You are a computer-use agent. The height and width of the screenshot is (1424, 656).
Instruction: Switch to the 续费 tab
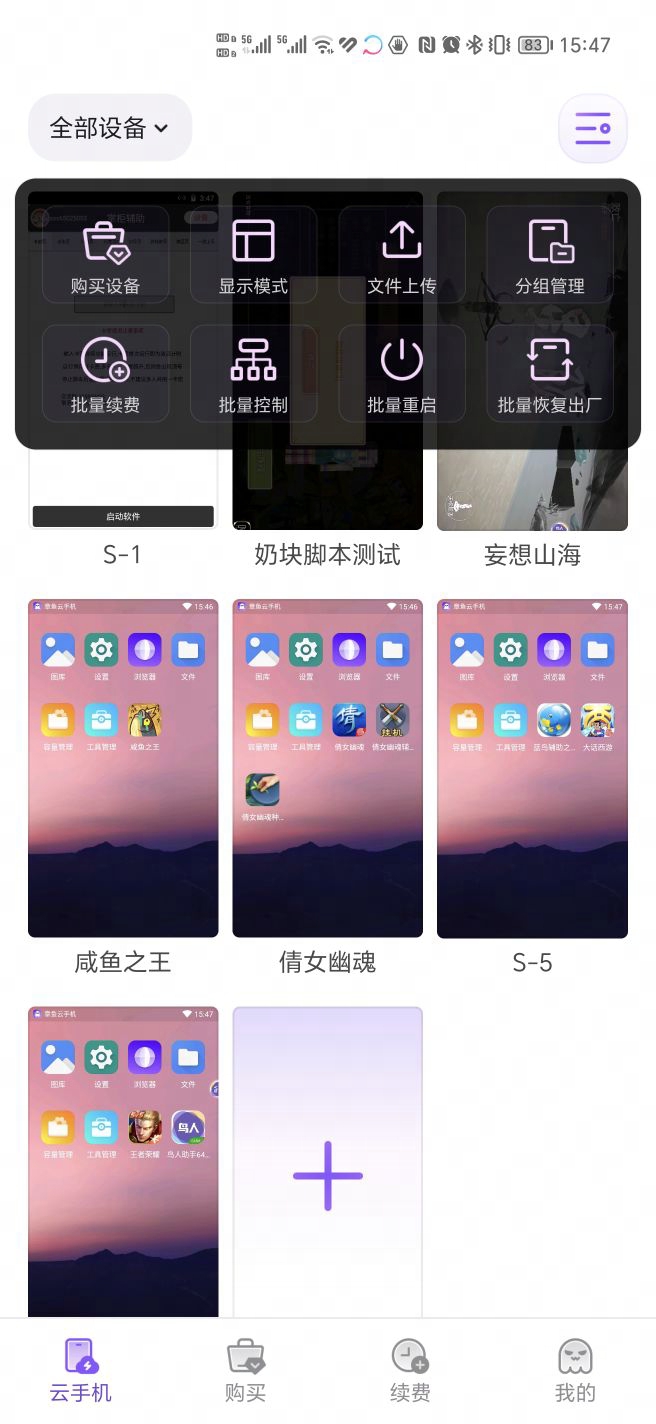410,1370
